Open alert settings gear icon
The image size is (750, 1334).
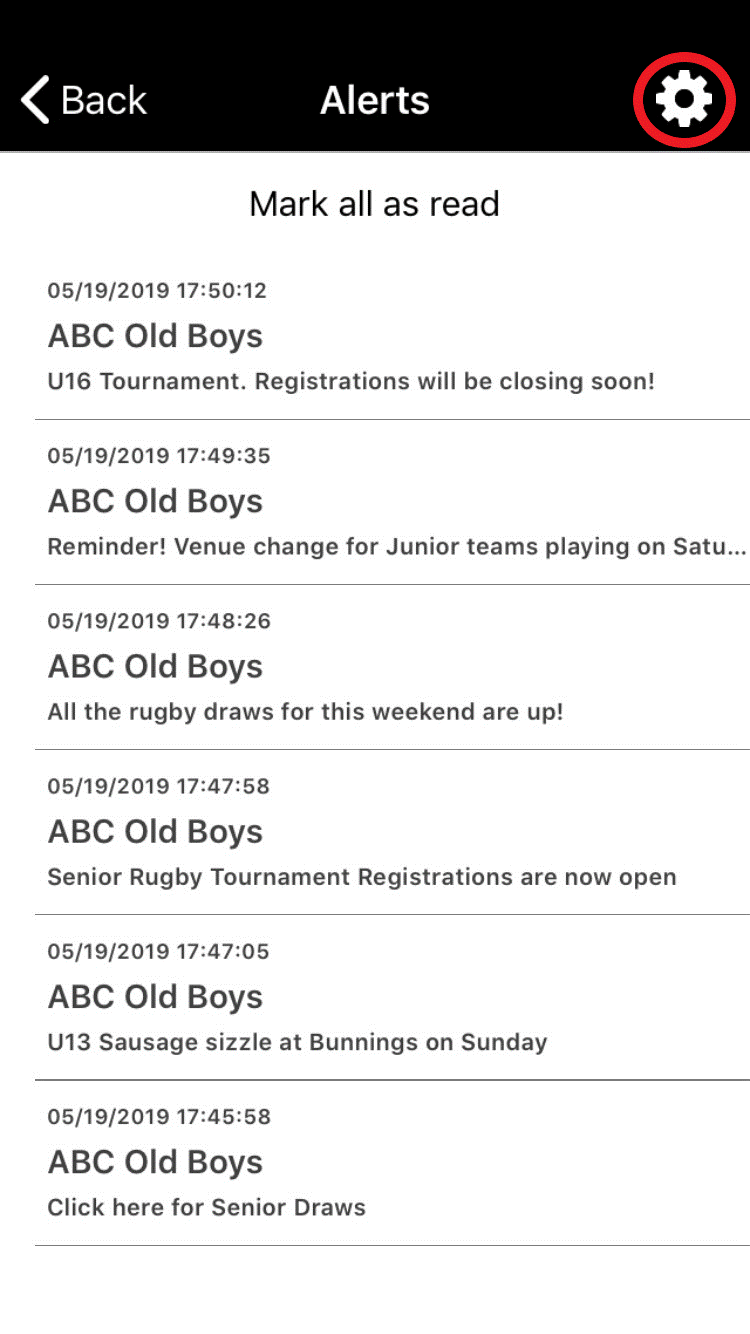pos(684,100)
